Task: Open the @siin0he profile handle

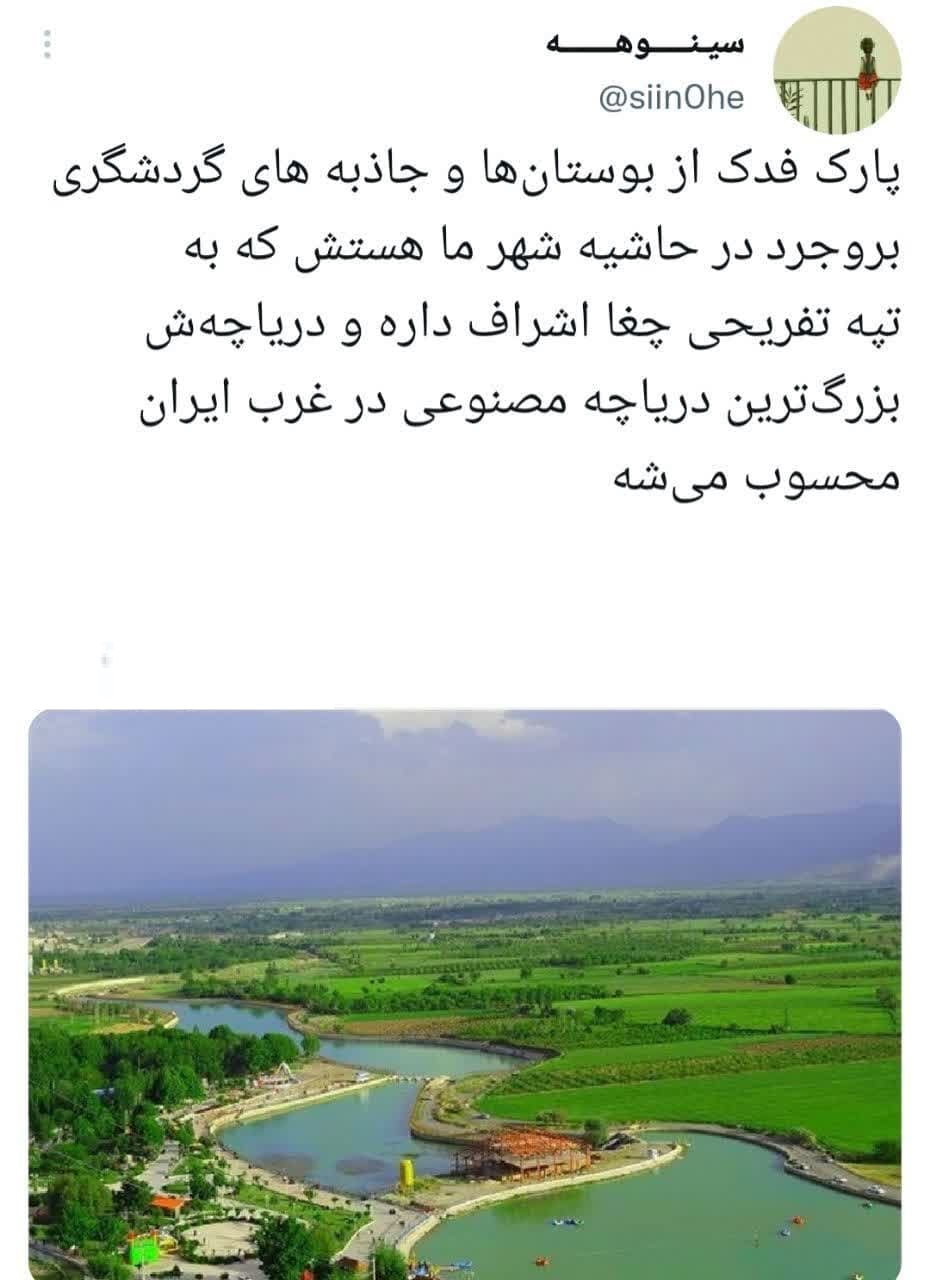Action: pos(671,98)
